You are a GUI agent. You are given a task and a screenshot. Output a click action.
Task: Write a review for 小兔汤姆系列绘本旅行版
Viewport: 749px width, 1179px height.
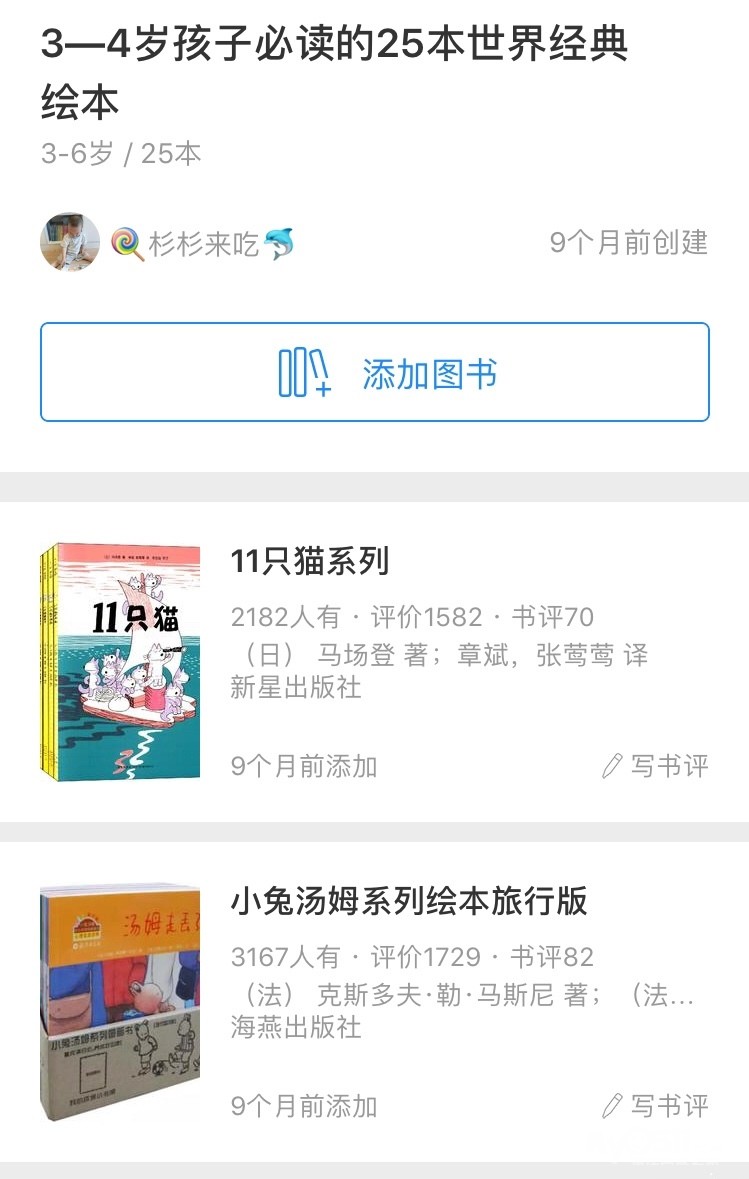[656, 1106]
